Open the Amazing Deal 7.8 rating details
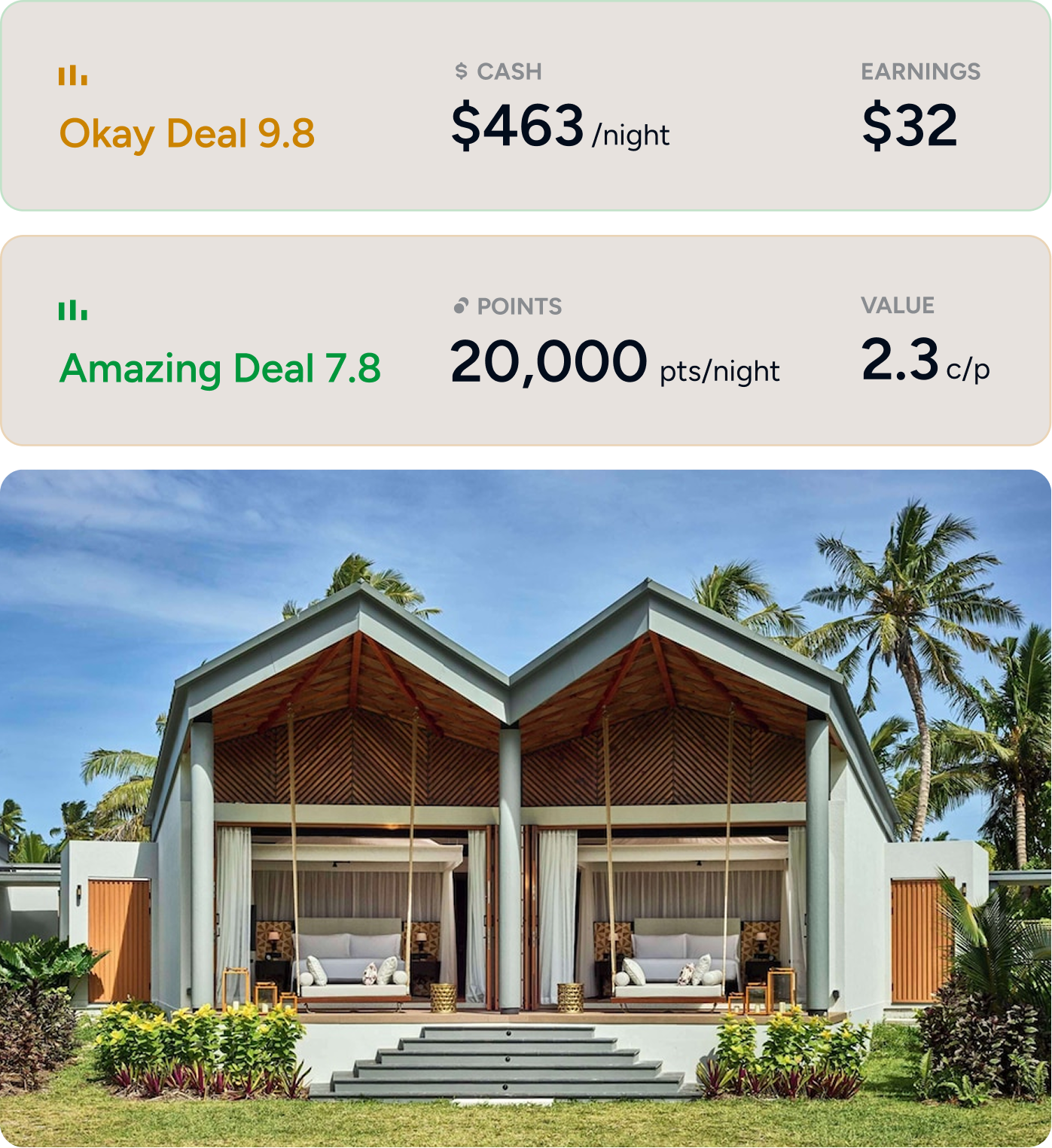This screenshot has width=1052, height=1148. (x=221, y=367)
